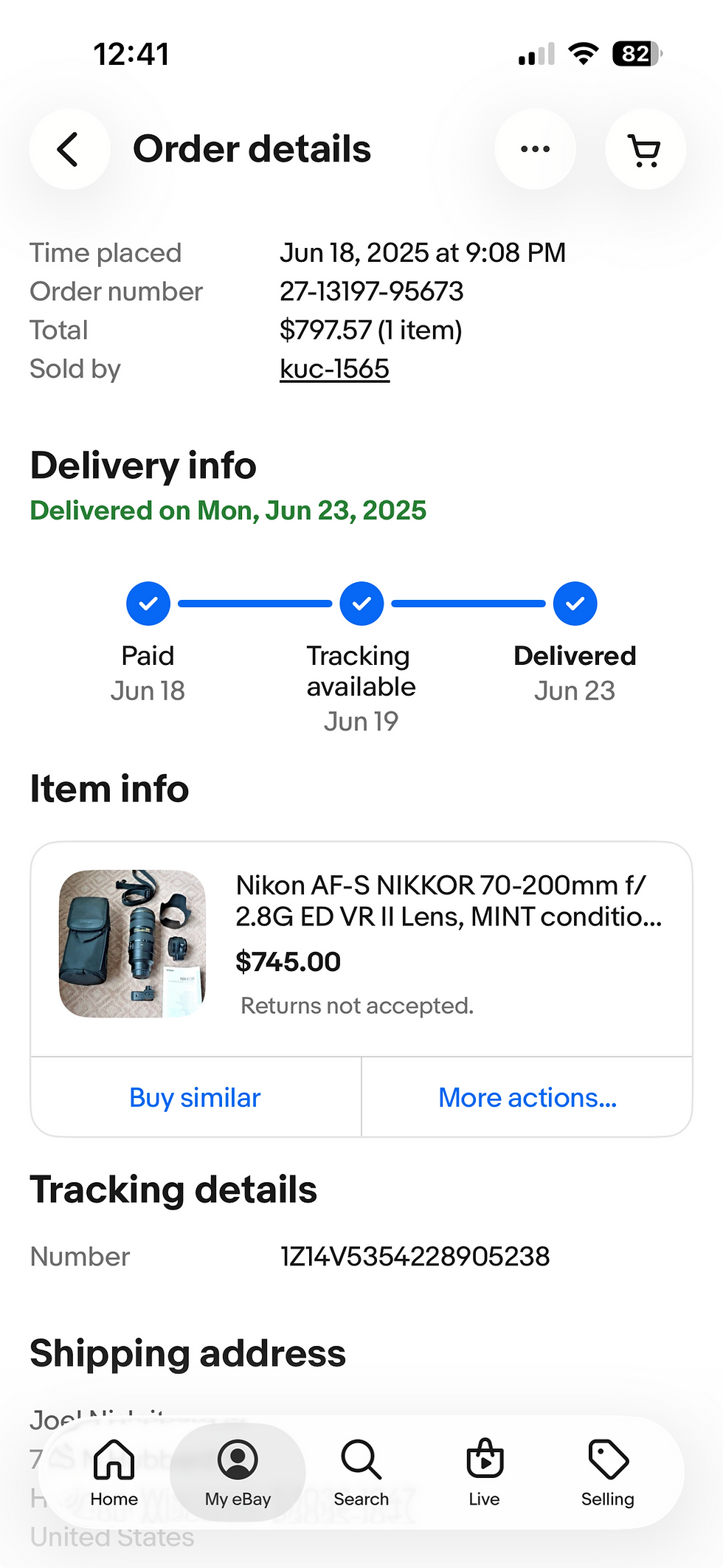This screenshot has height=1568, width=723.
Task: Switch to the Search tab
Action: pyautogui.click(x=361, y=1473)
